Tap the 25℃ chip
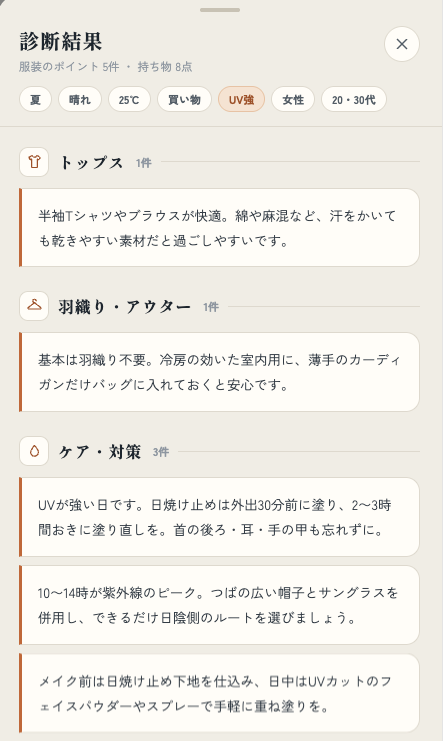This screenshot has width=443, height=741. 129,100
